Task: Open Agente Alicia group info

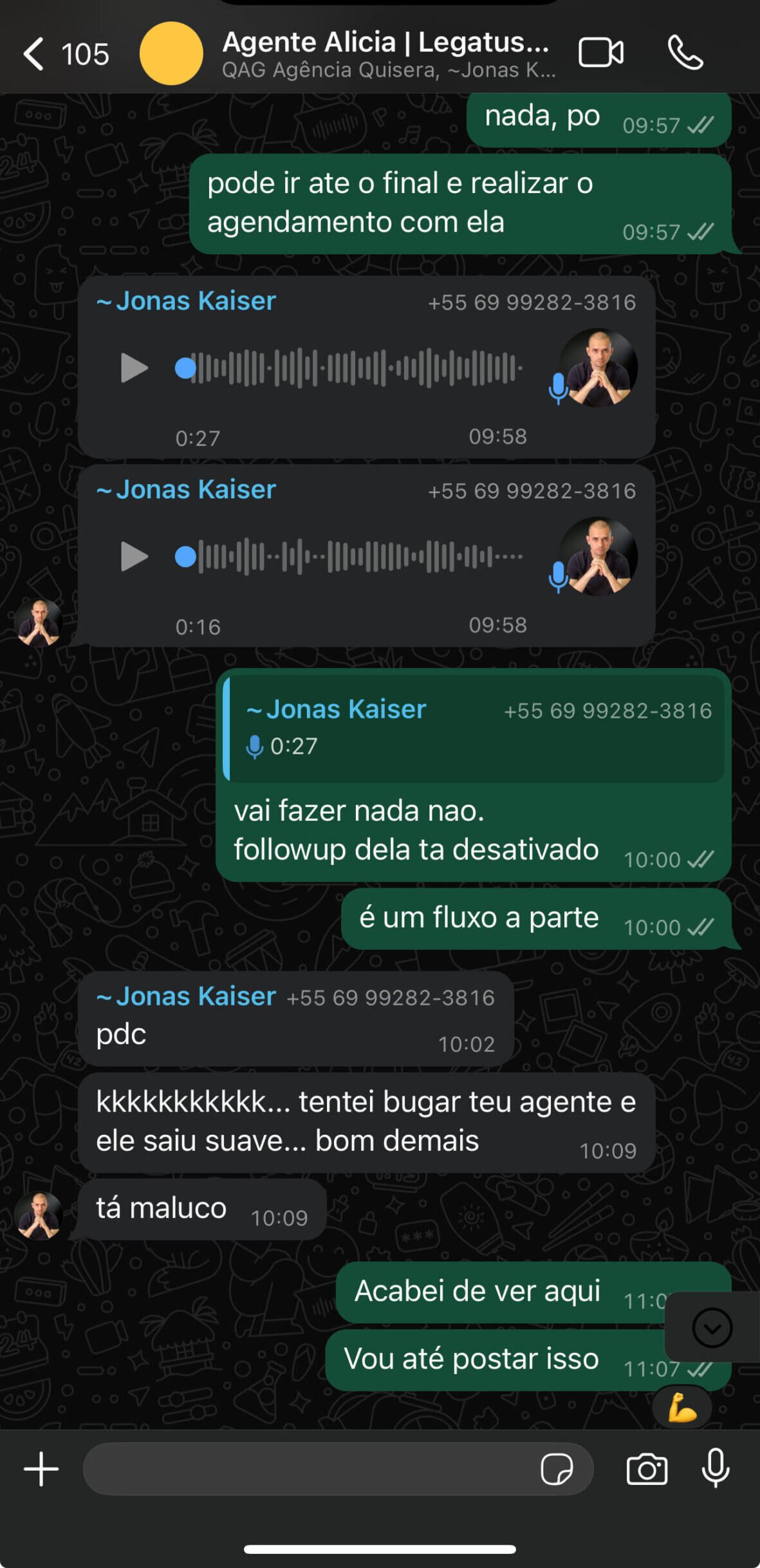Action: (x=386, y=53)
